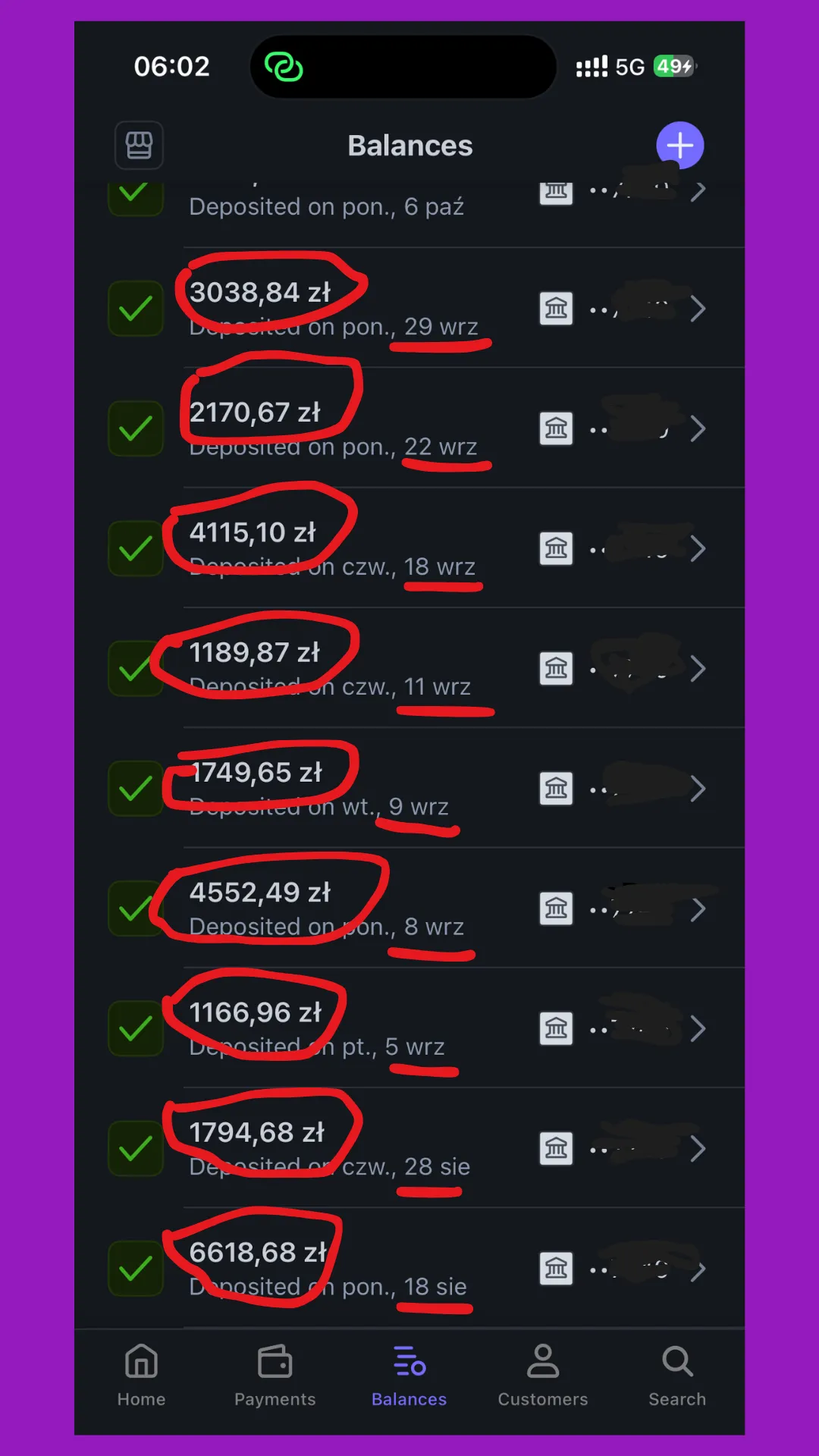The width and height of the screenshot is (819, 1456).
Task: Open the Search tab
Action: pyautogui.click(x=677, y=1375)
